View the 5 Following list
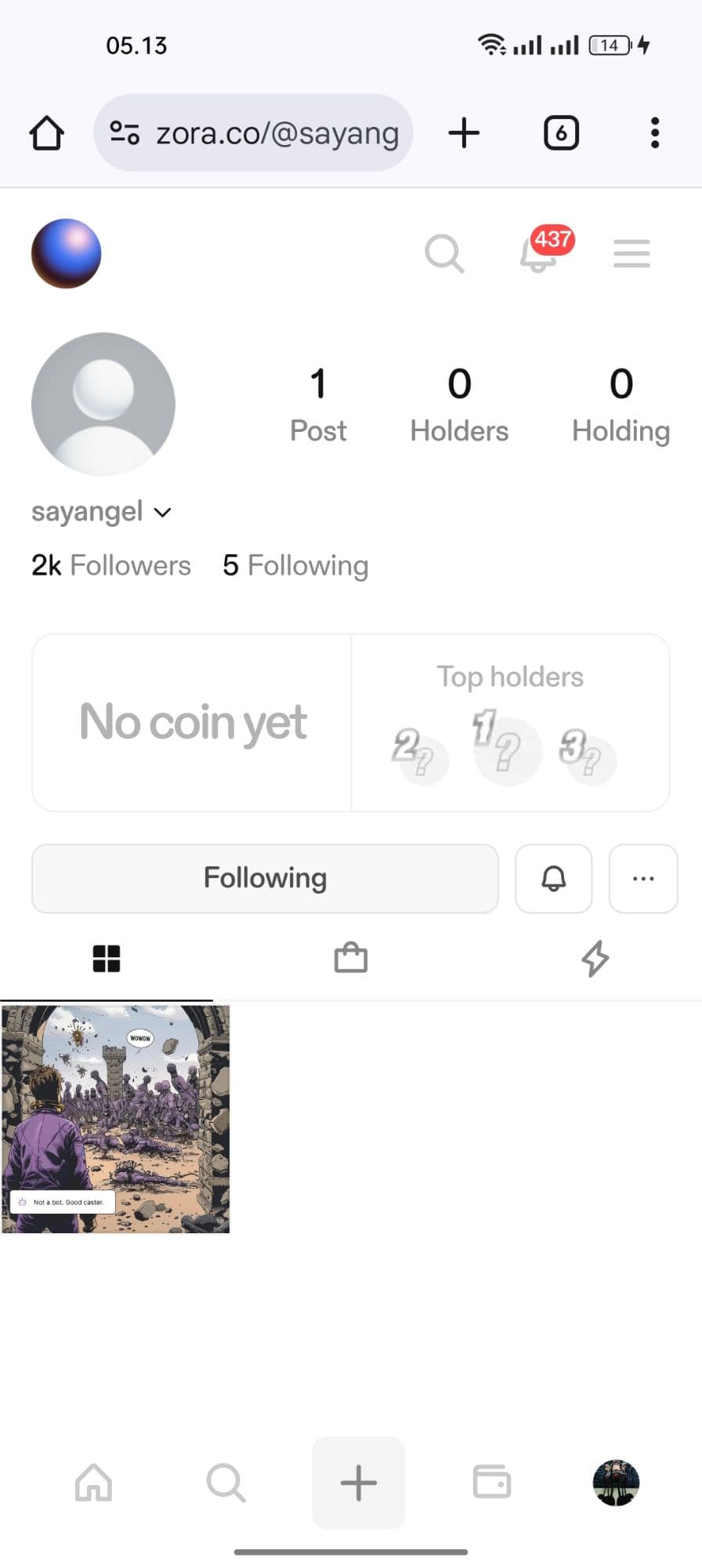The height and width of the screenshot is (1568, 702). (295, 565)
